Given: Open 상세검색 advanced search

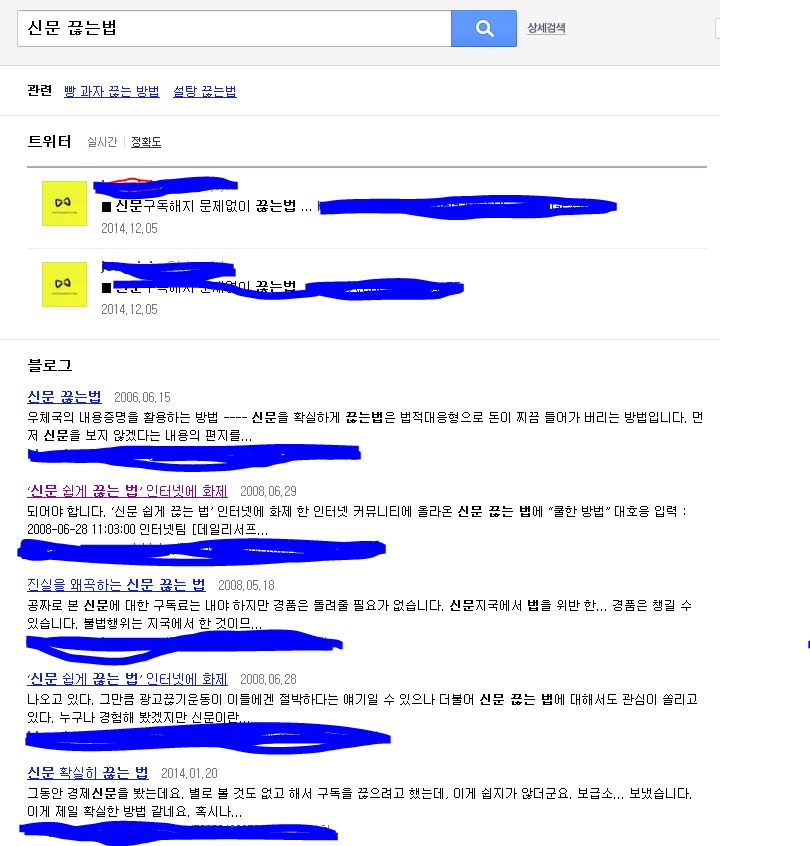Looking at the screenshot, I should click(x=546, y=28).
